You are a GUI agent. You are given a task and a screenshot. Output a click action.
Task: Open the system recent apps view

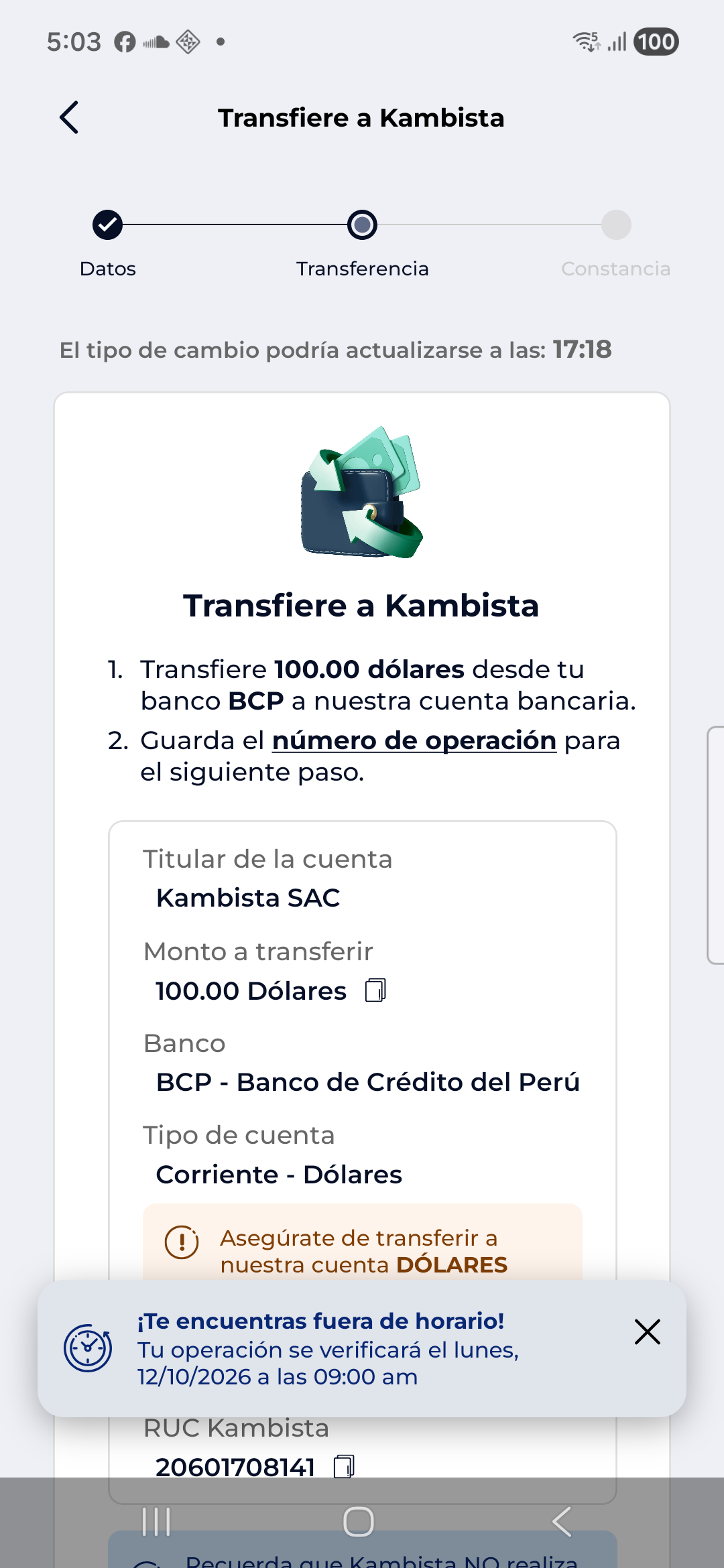(x=156, y=1521)
